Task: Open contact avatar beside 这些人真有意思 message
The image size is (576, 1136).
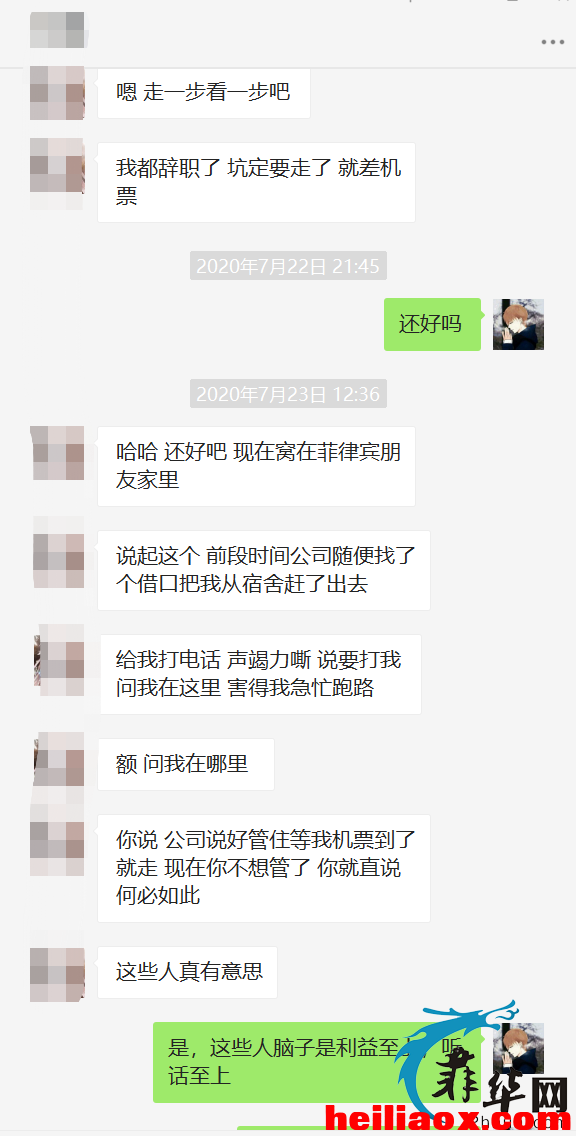Action: click(x=57, y=973)
